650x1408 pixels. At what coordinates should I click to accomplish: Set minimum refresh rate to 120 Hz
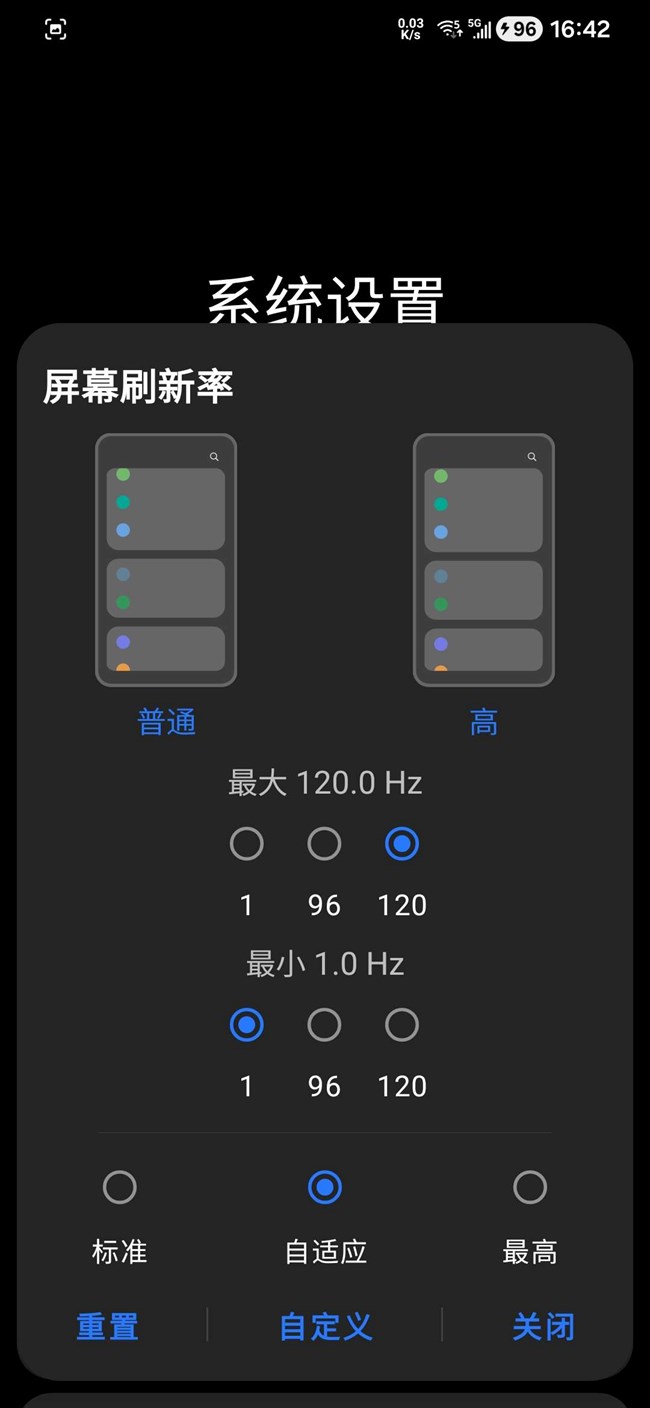pos(402,1025)
